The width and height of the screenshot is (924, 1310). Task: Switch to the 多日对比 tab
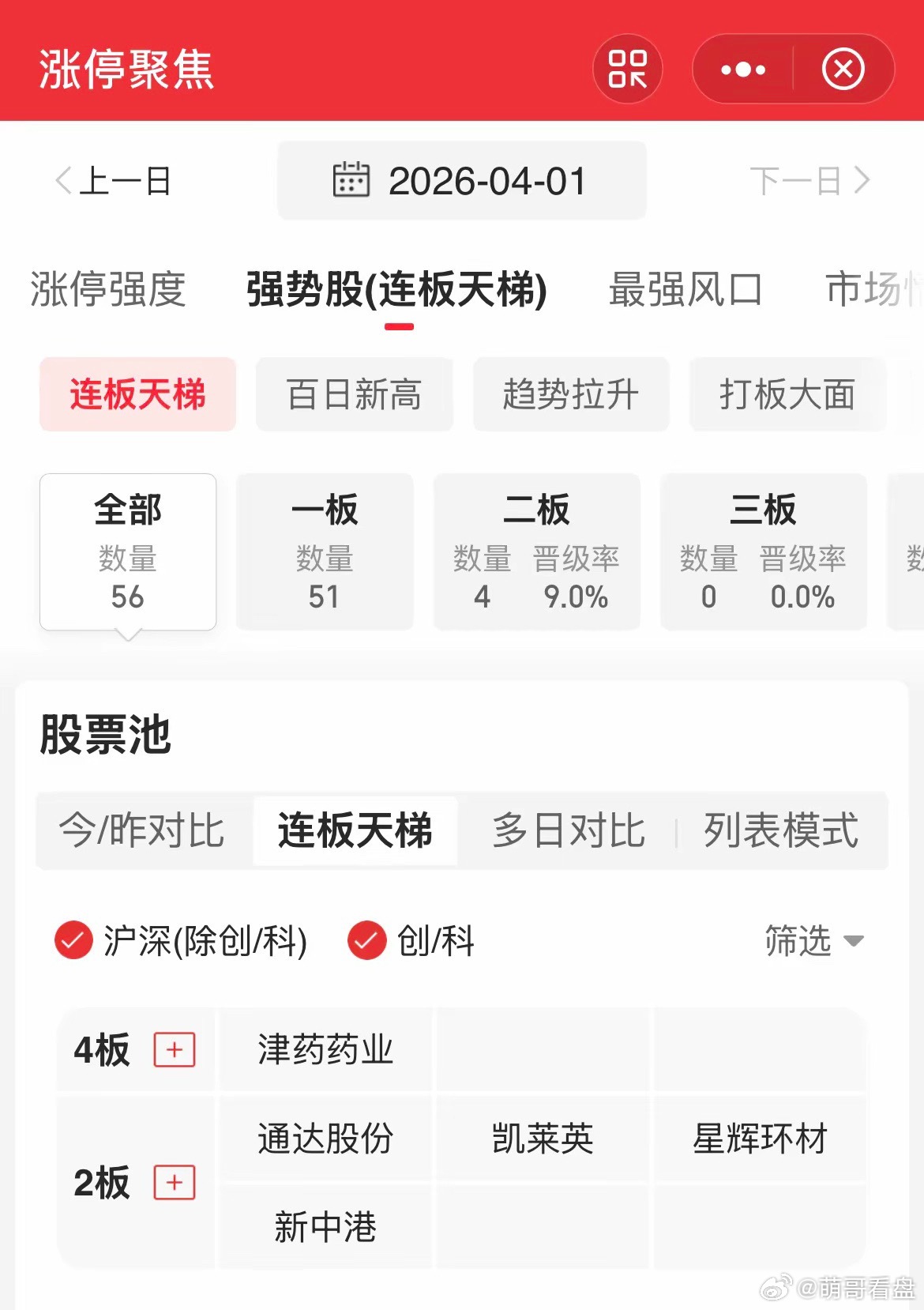[x=567, y=830]
